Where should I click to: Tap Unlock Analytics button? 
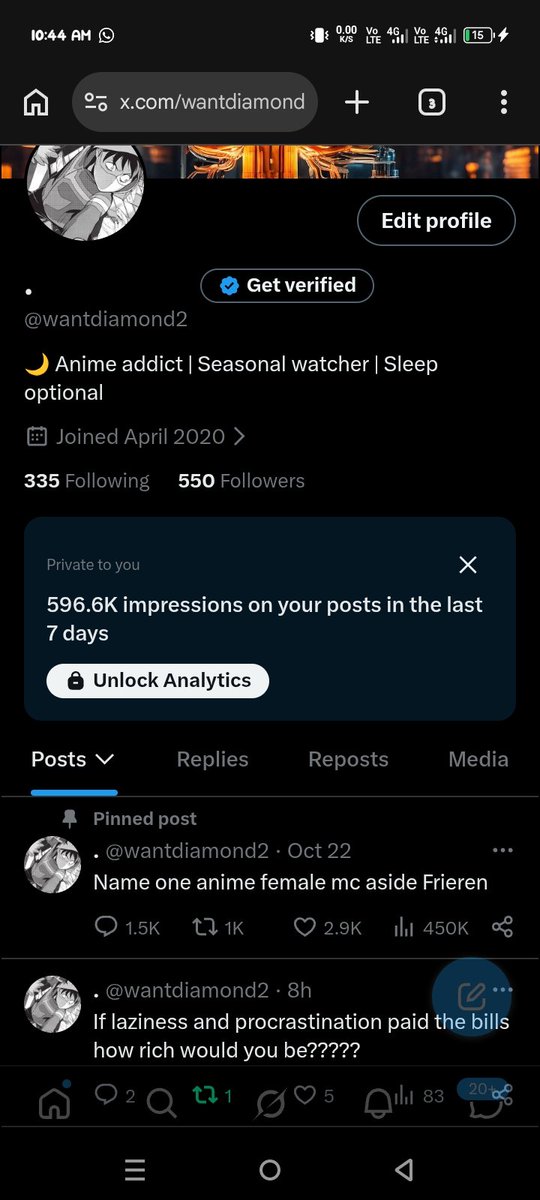tap(158, 680)
